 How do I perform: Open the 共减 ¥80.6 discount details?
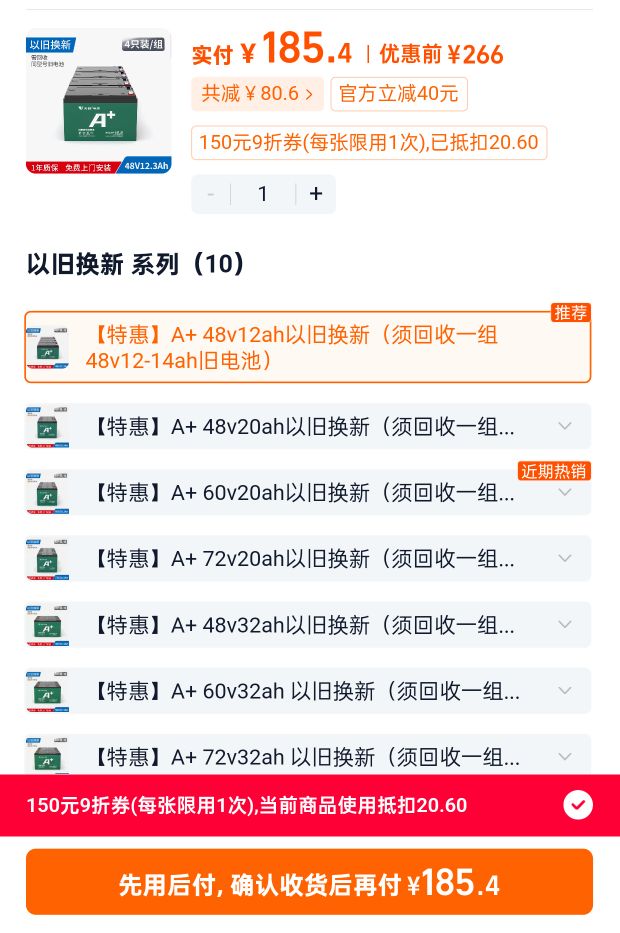tap(257, 94)
